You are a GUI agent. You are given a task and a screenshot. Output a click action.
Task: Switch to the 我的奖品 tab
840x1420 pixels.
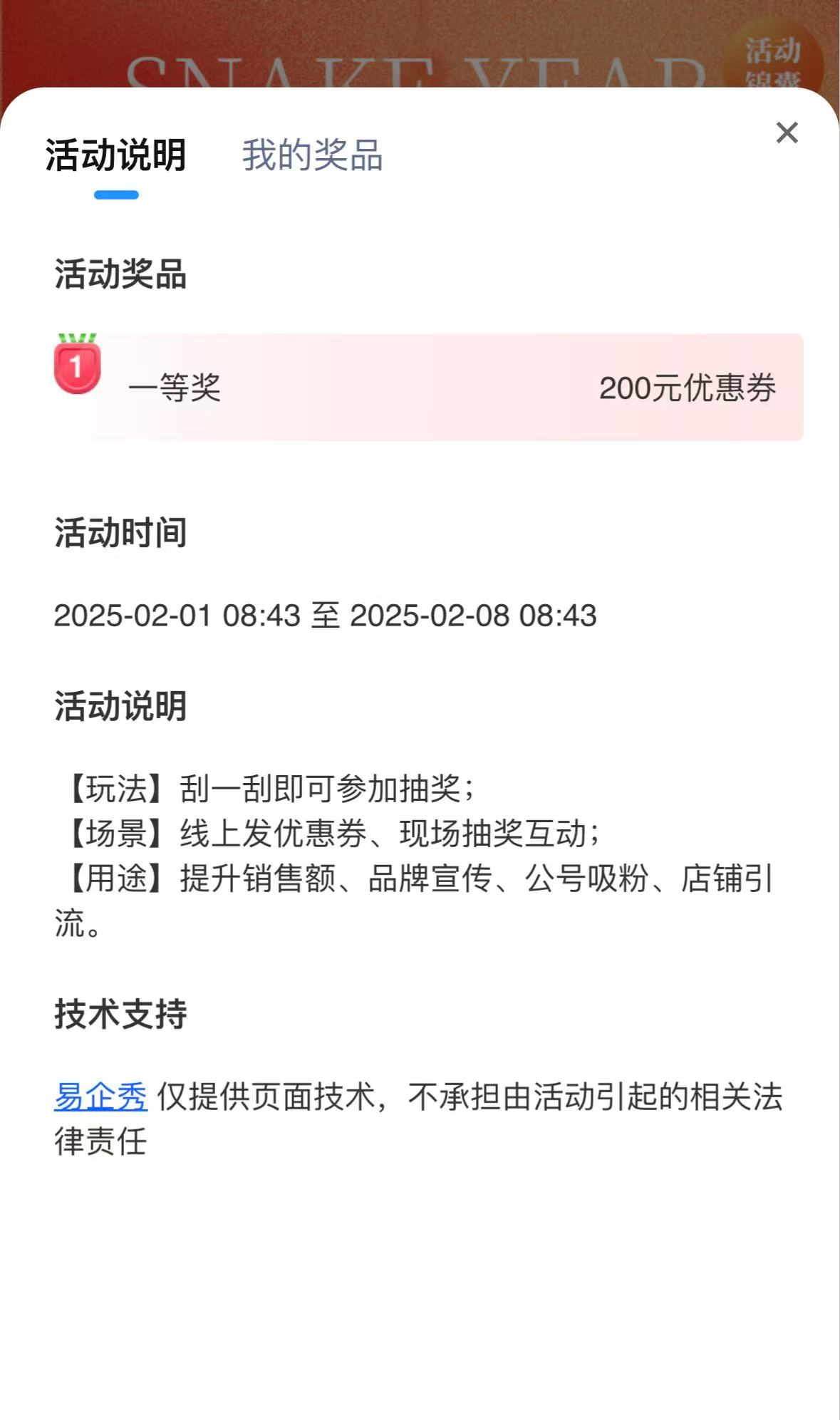(312, 155)
